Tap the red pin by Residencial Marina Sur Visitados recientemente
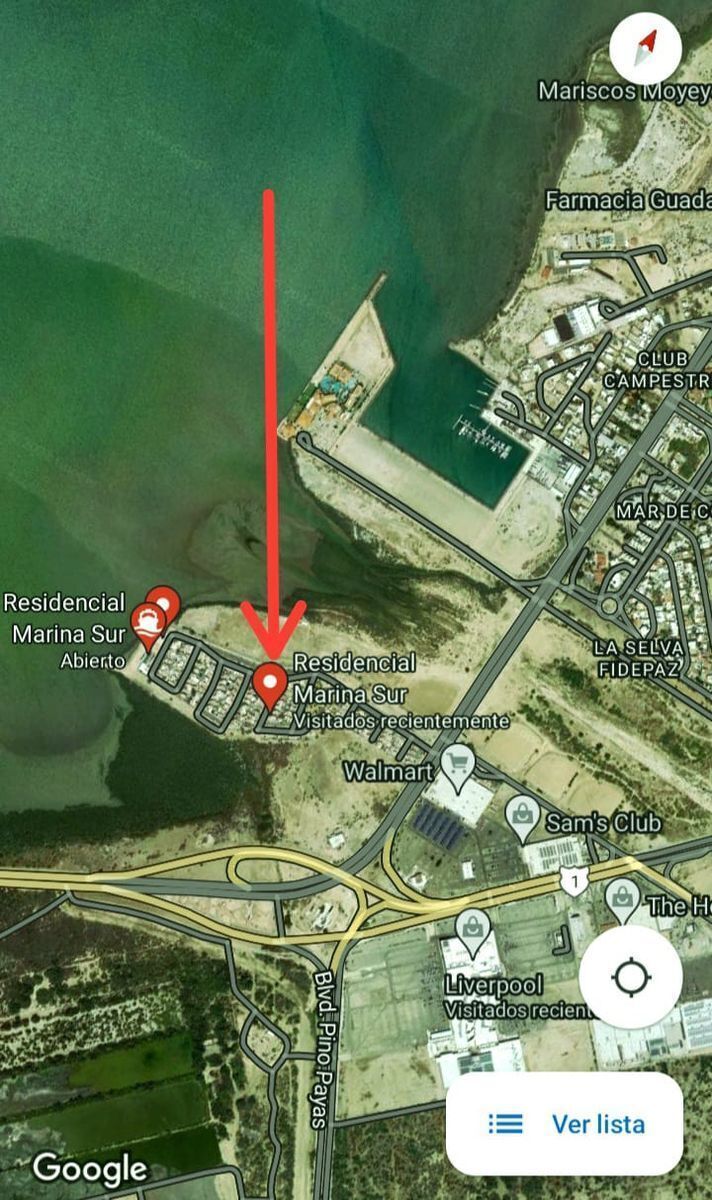 coord(269,685)
